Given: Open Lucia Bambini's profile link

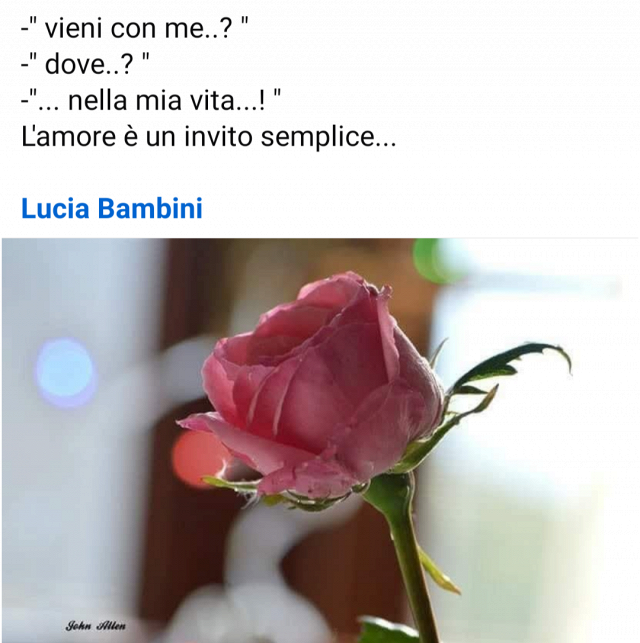Looking at the screenshot, I should point(111,209).
